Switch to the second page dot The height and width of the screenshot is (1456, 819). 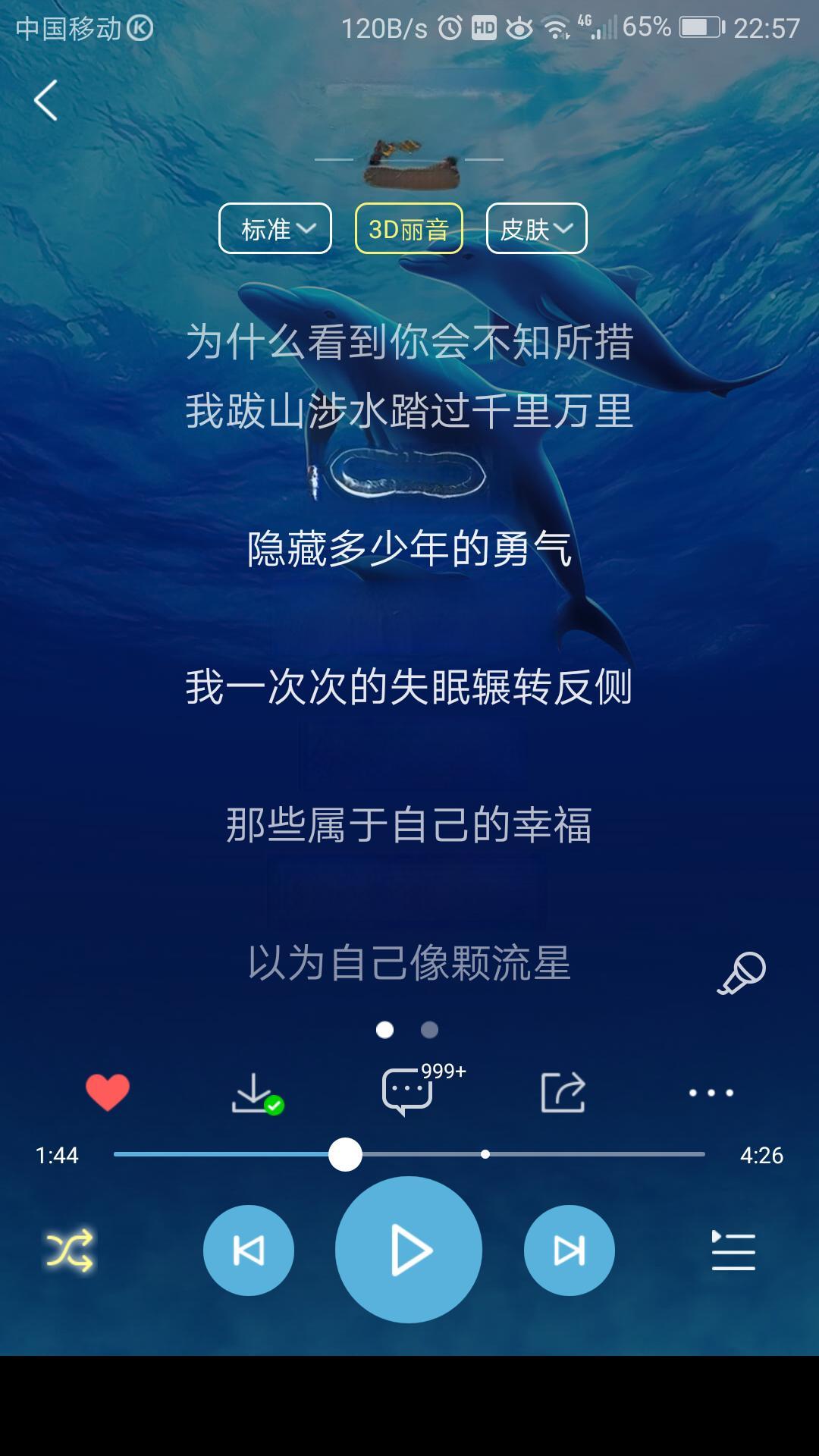[429, 1029]
